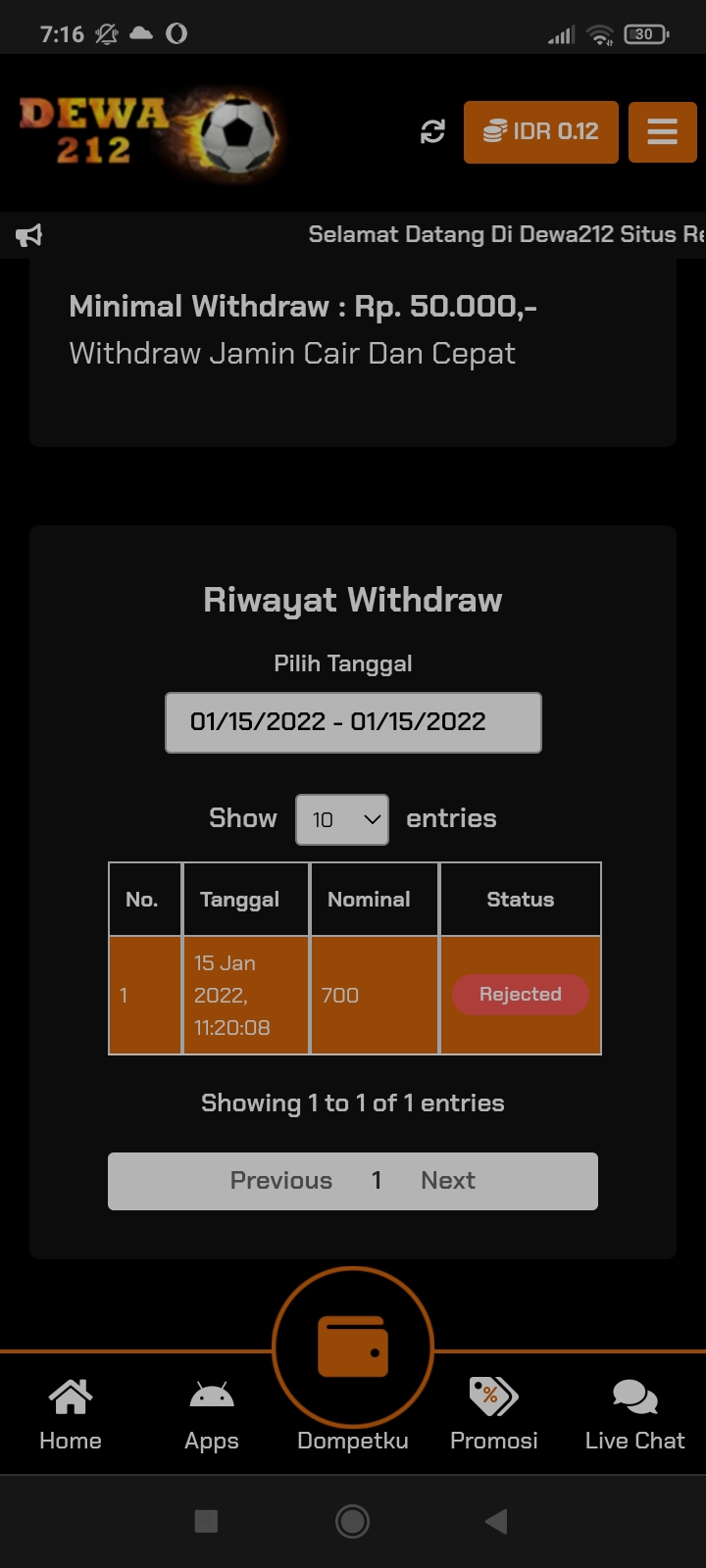
Task: Start a Live Chat
Action: click(x=634, y=1414)
